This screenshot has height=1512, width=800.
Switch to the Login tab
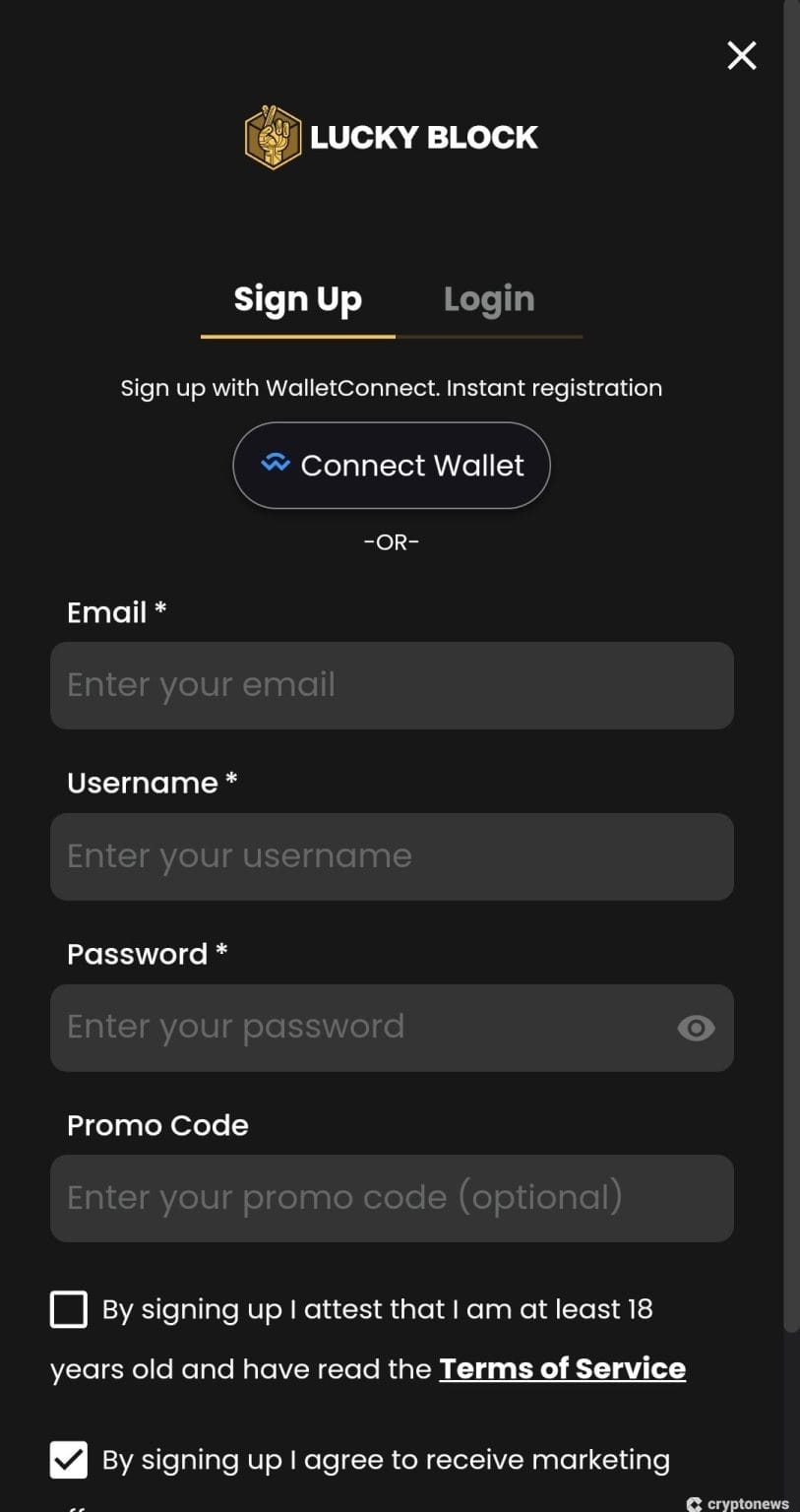click(489, 299)
